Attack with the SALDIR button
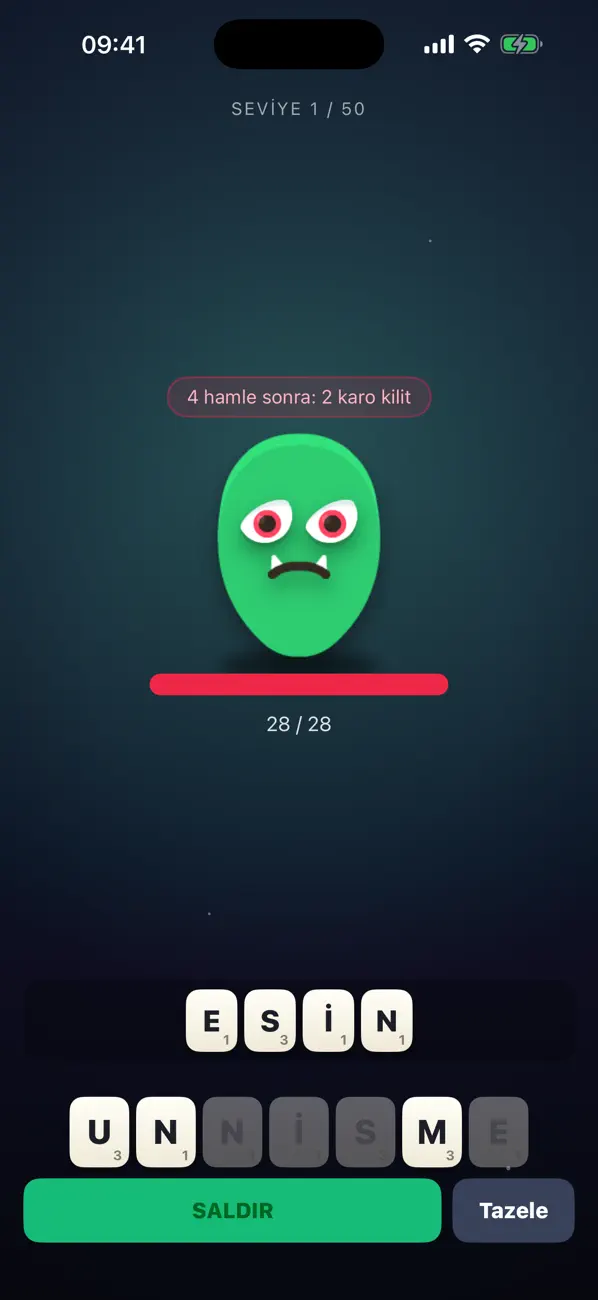The height and width of the screenshot is (1300, 598). tap(232, 1210)
